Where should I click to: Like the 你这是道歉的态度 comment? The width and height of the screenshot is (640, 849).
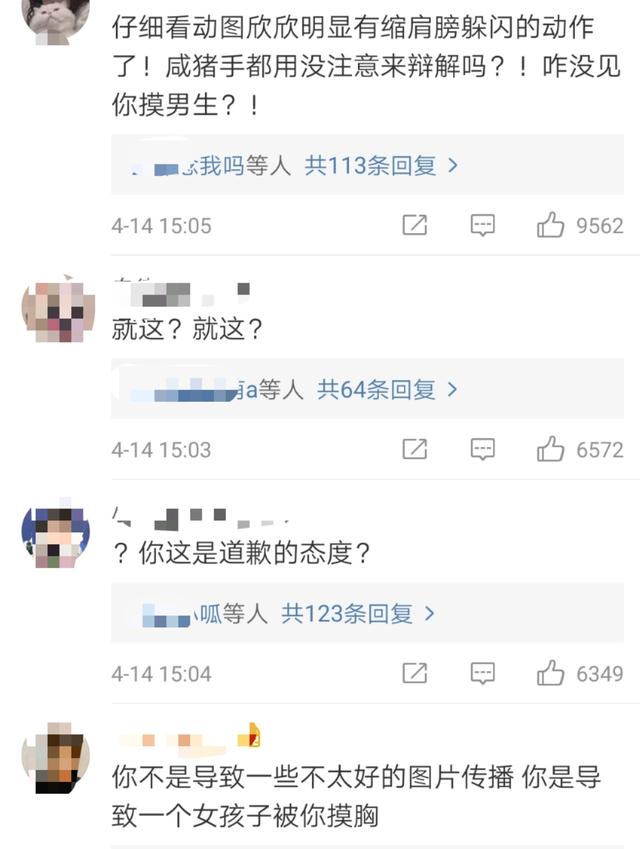tap(551, 674)
